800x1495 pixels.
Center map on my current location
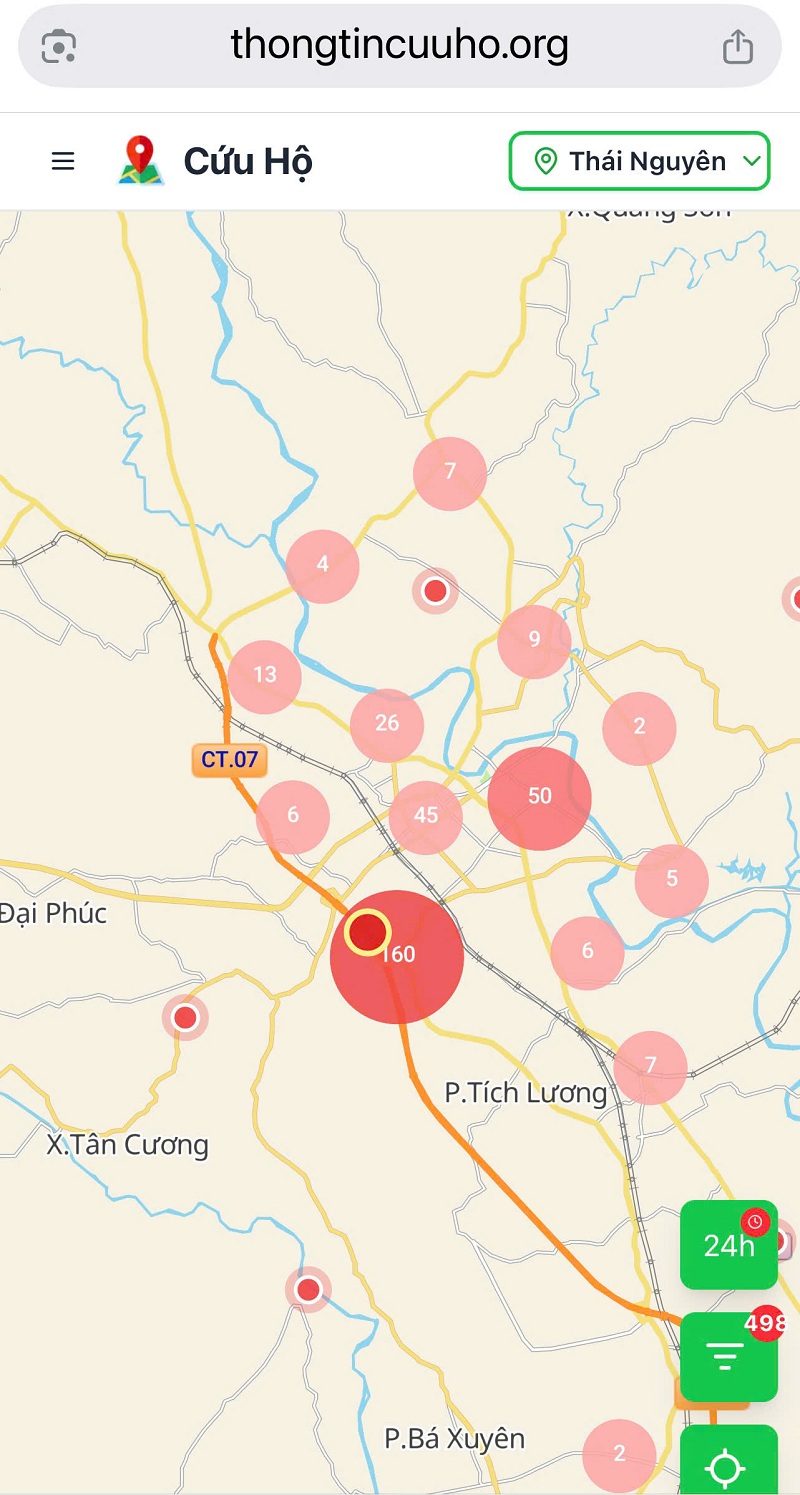point(726,1467)
